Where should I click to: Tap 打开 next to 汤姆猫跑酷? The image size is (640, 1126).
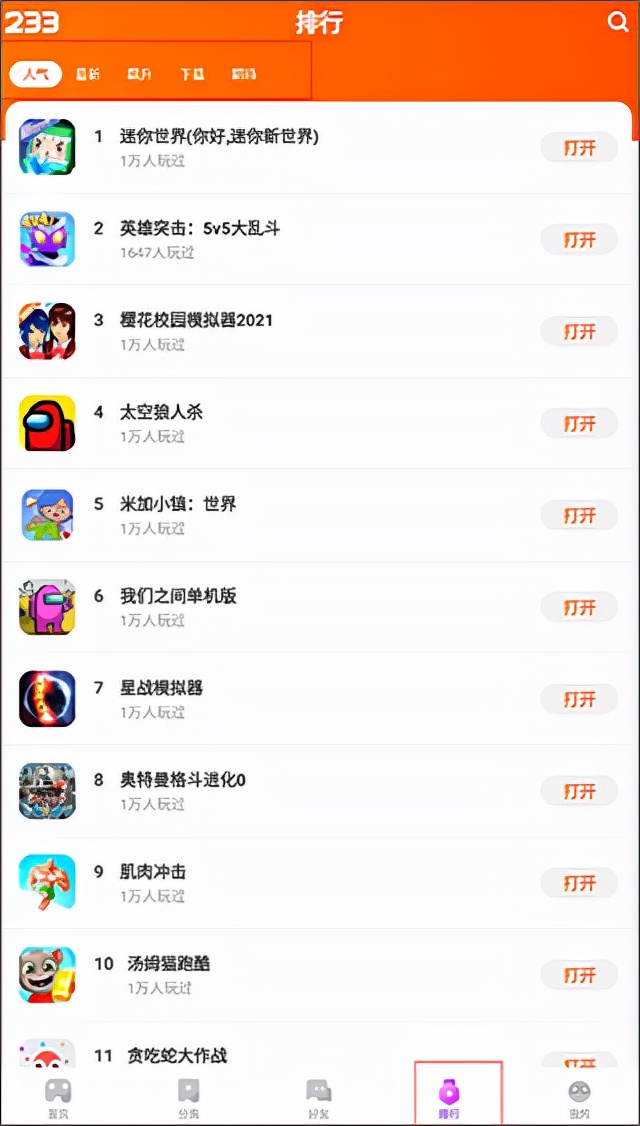[579, 976]
